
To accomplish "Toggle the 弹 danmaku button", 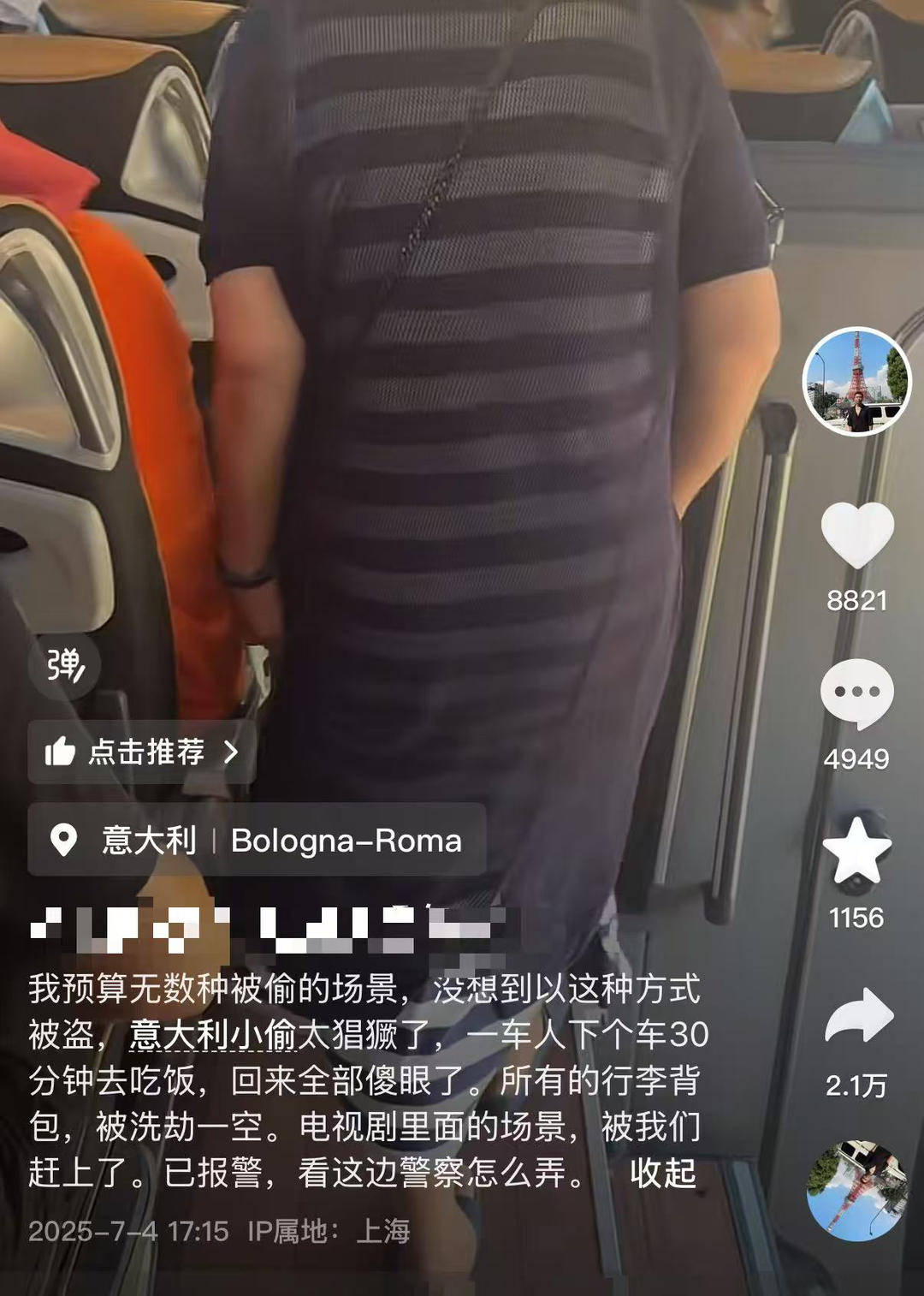I will tap(66, 665).
